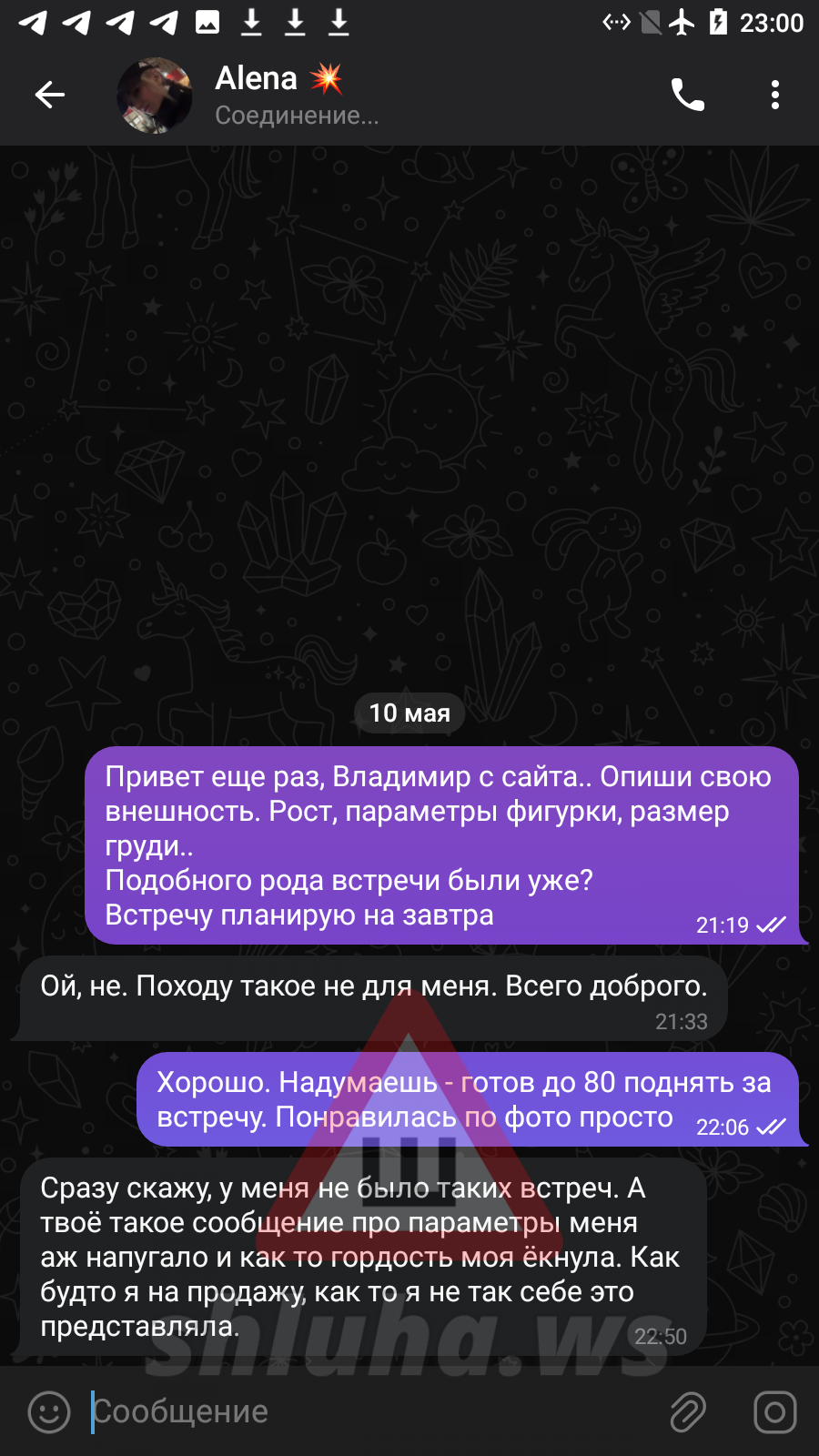Screen dimensions: 819x1456
Task: Go back to the chat list
Action: tap(50, 95)
